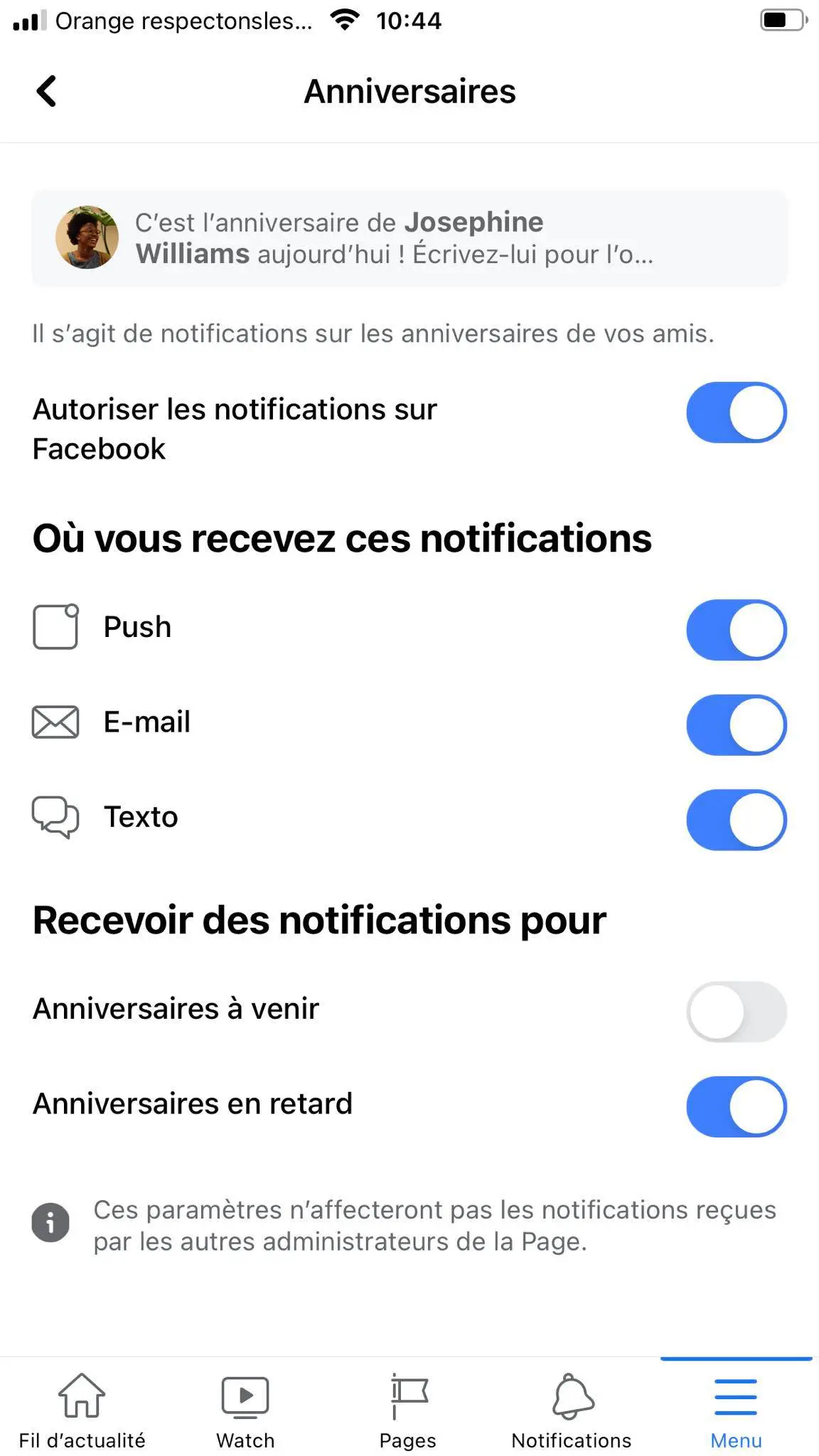819x1456 pixels.
Task: Toggle off E-mail notifications
Action: (x=737, y=724)
